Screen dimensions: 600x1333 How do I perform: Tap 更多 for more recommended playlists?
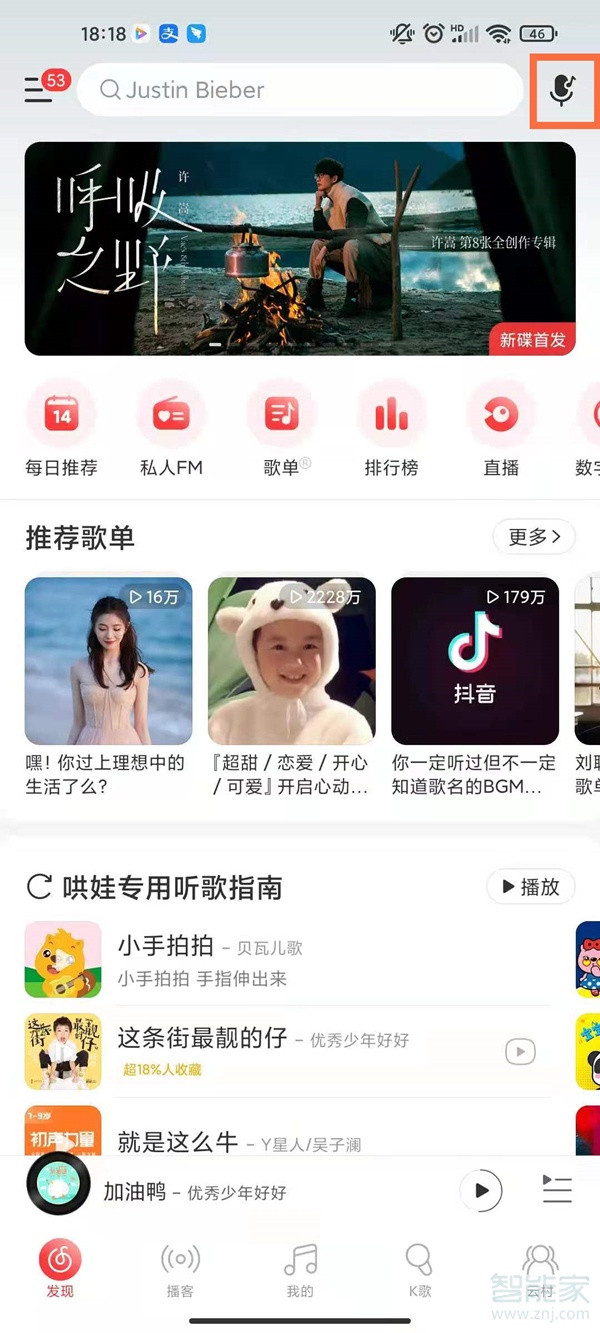pos(534,537)
